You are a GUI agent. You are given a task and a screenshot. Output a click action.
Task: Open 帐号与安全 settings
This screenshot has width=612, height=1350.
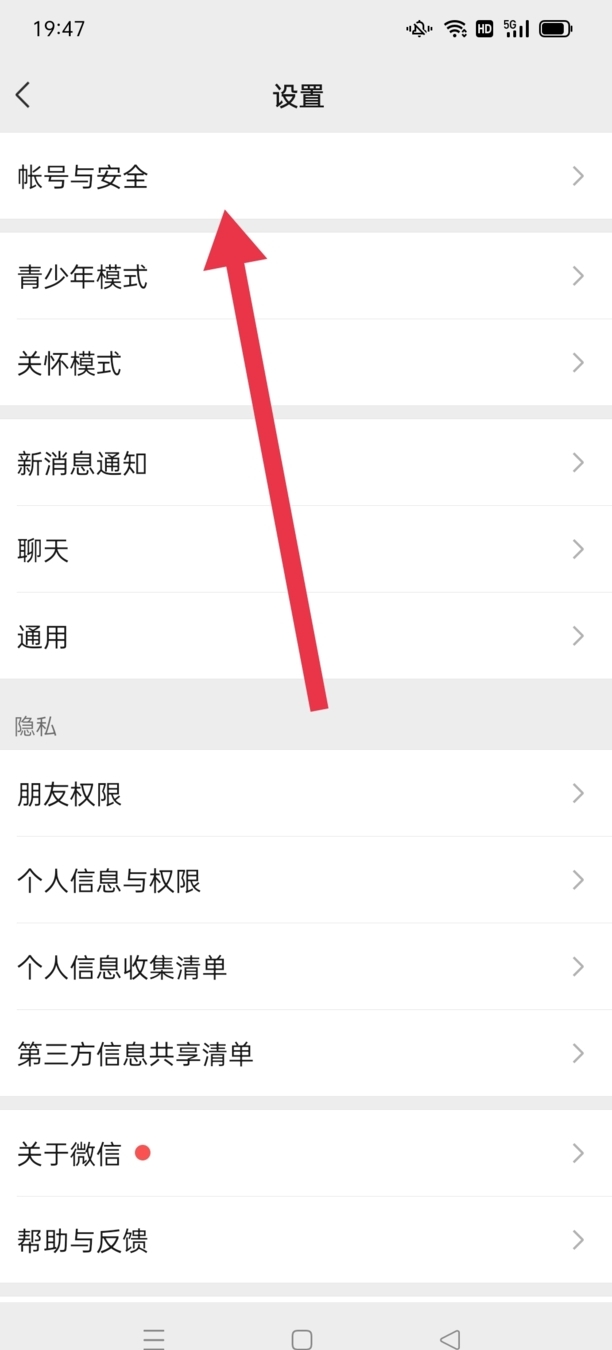pyautogui.click(x=306, y=176)
